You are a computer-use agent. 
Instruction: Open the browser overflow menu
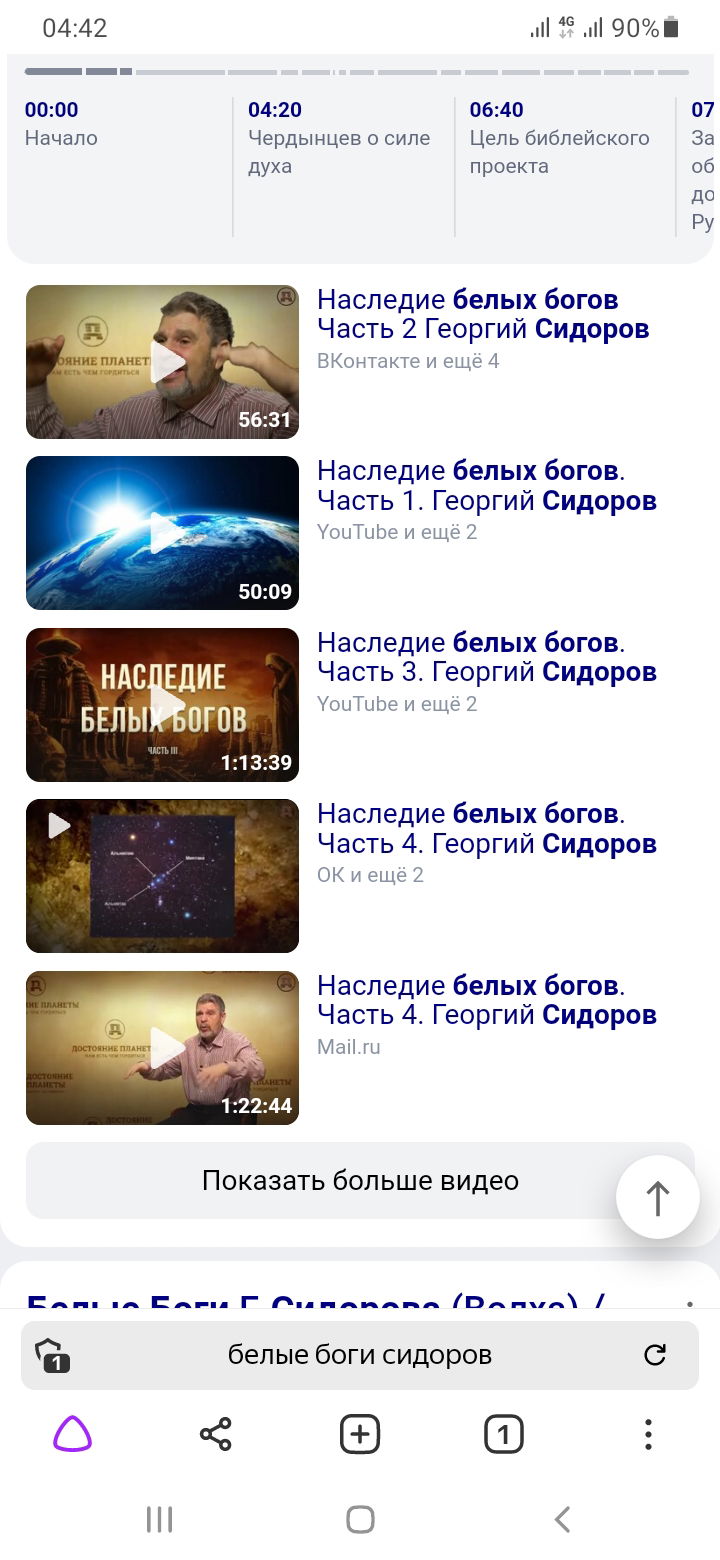point(648,1435)
